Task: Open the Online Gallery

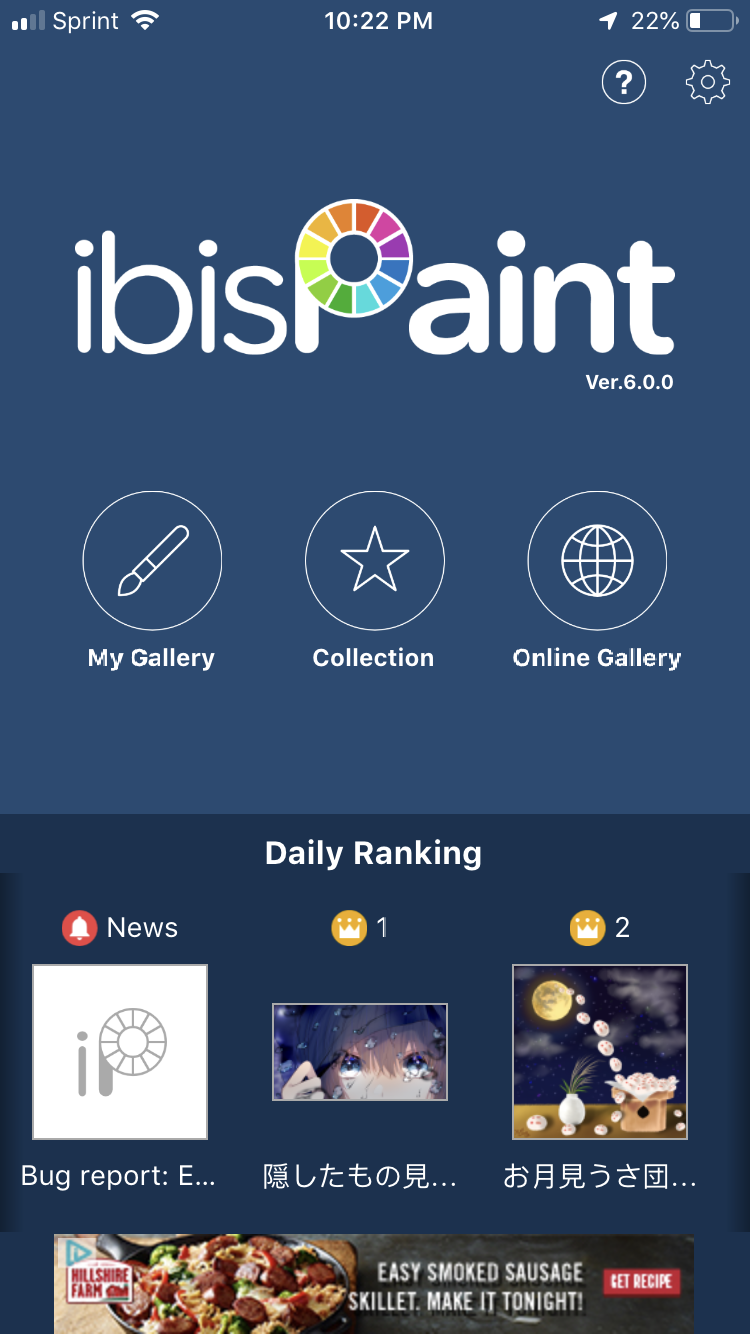Action: (x=597, y=560)
